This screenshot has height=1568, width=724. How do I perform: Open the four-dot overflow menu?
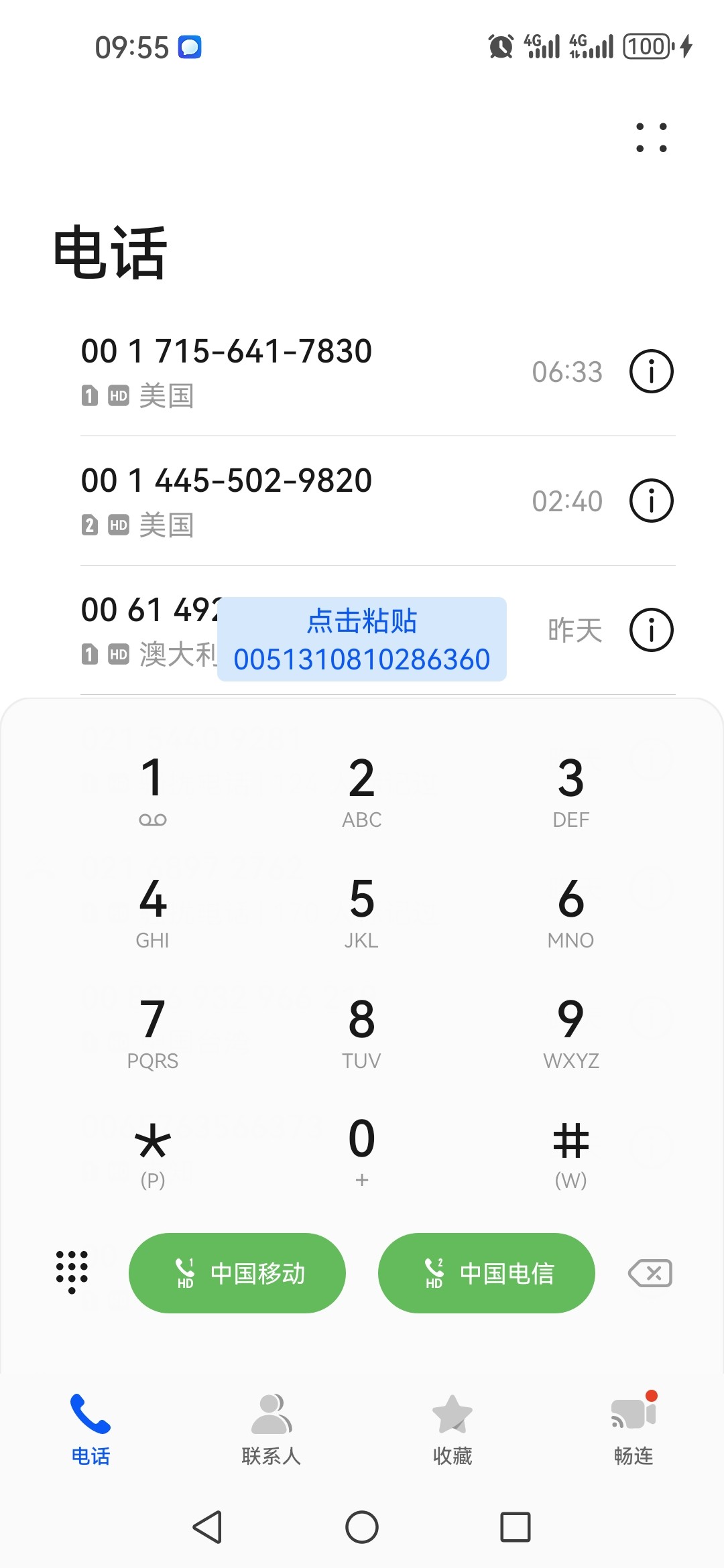[652, 137]
